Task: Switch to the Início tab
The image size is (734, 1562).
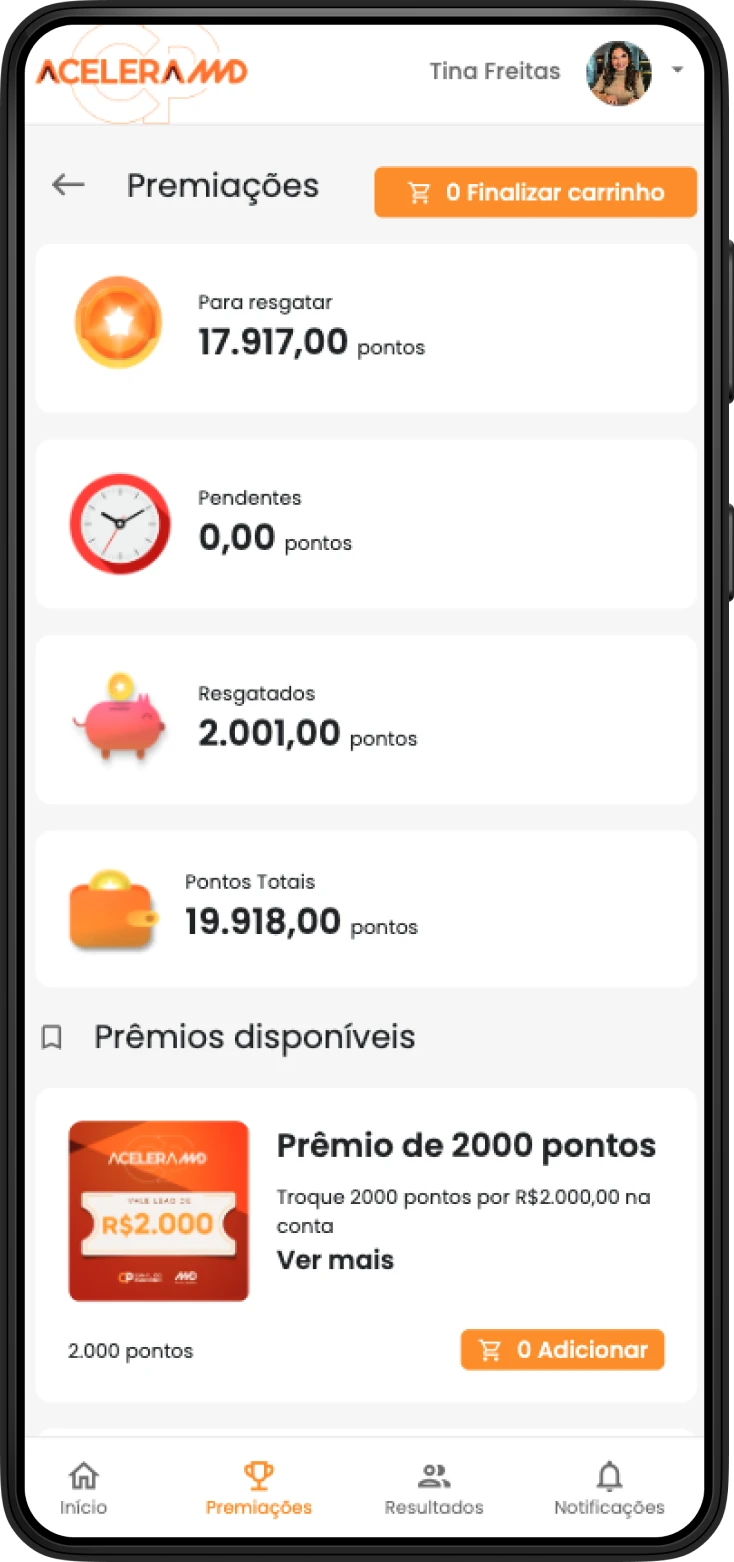Action: 83,1488
